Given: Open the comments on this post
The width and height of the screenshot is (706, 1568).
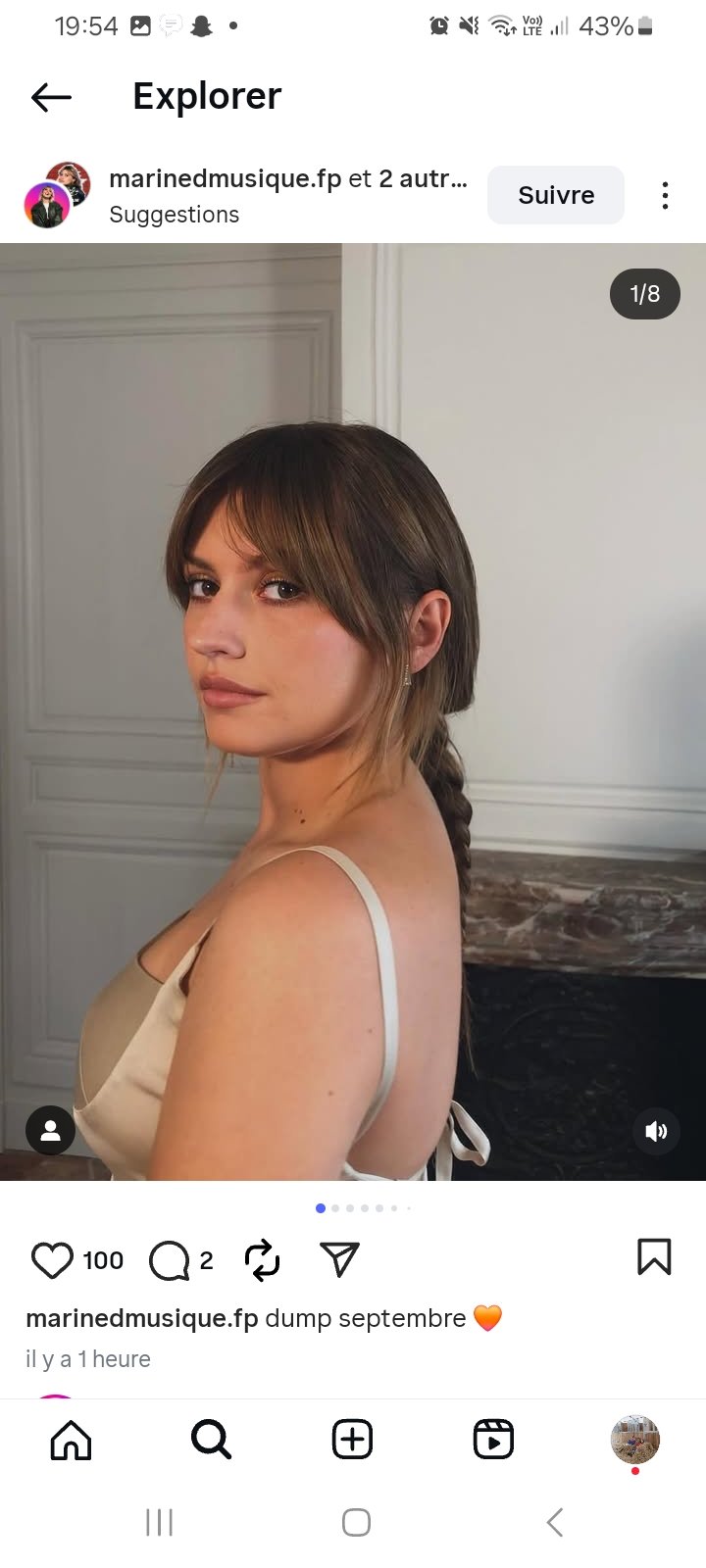Looking at the screenshot, I should pos(169,1260).
